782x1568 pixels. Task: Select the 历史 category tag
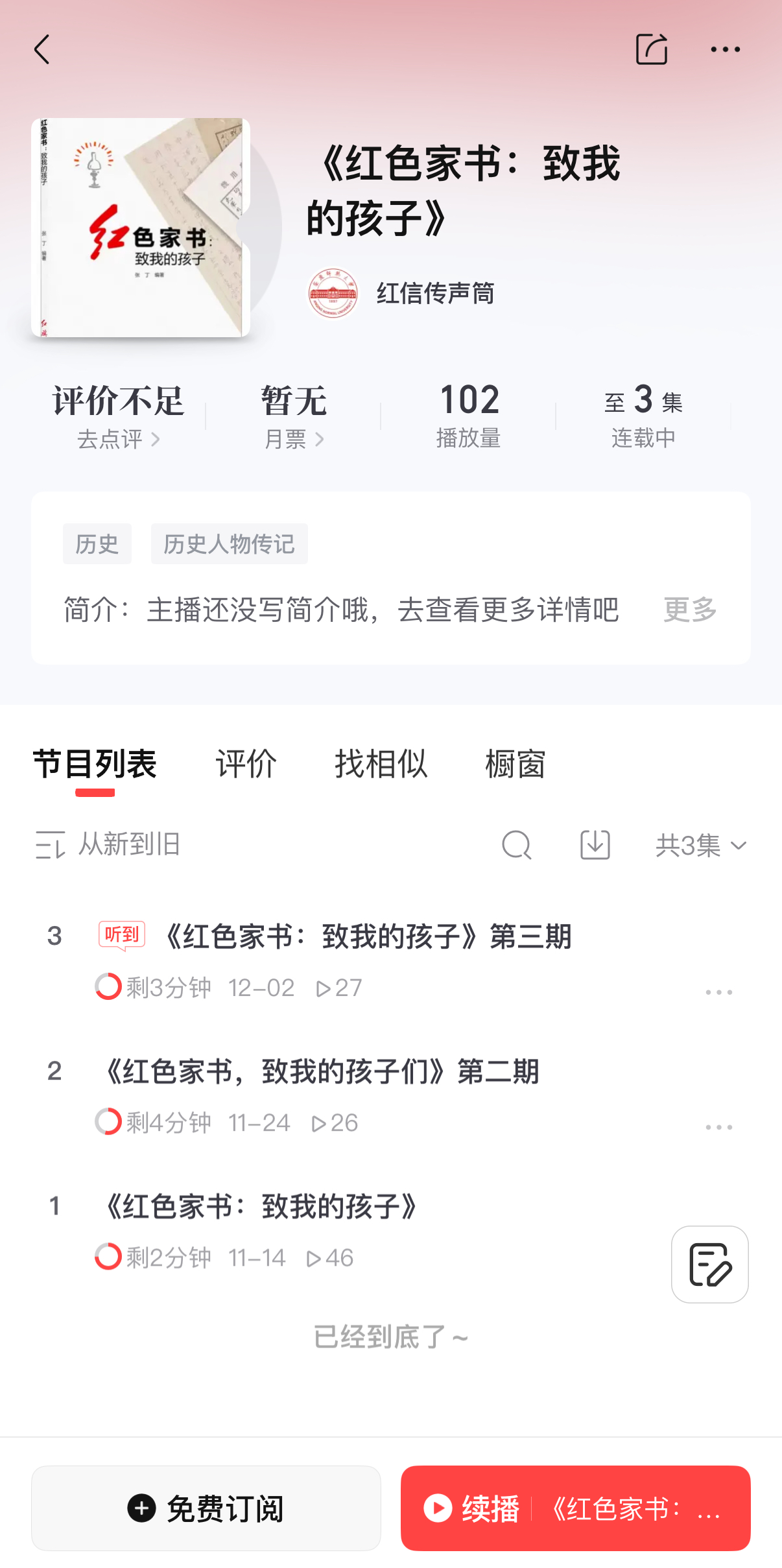(x=97, y=543)
